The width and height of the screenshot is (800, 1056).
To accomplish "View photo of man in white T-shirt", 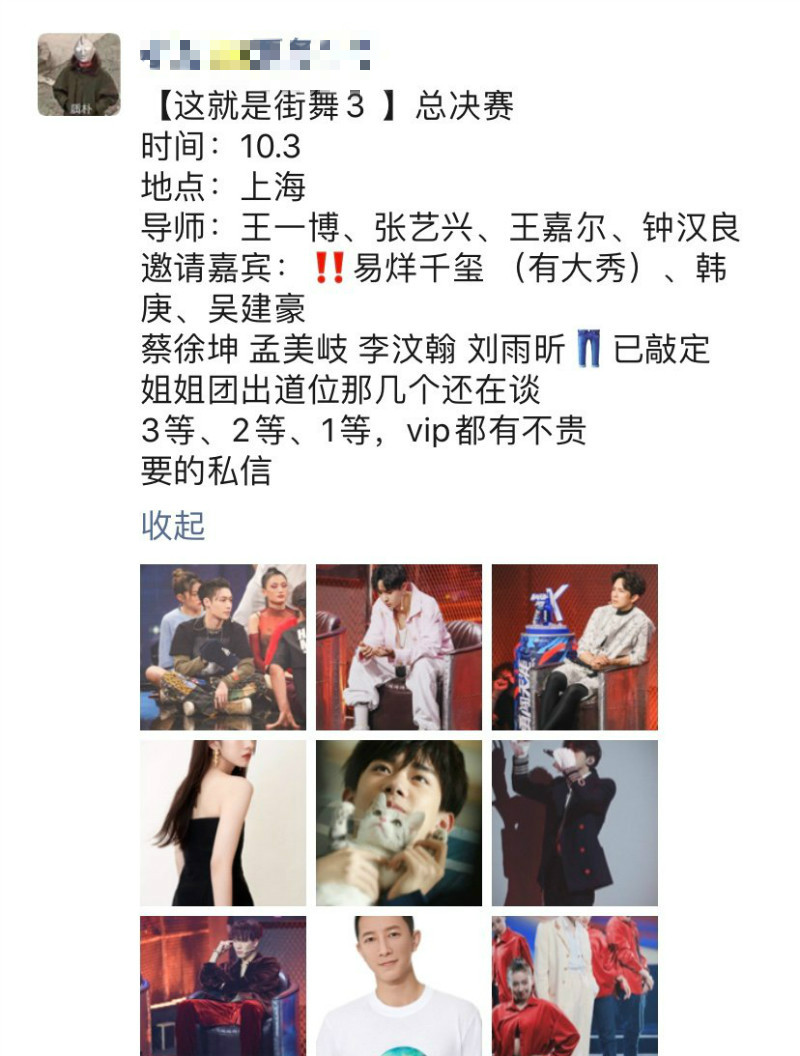I will click(399, 985).
